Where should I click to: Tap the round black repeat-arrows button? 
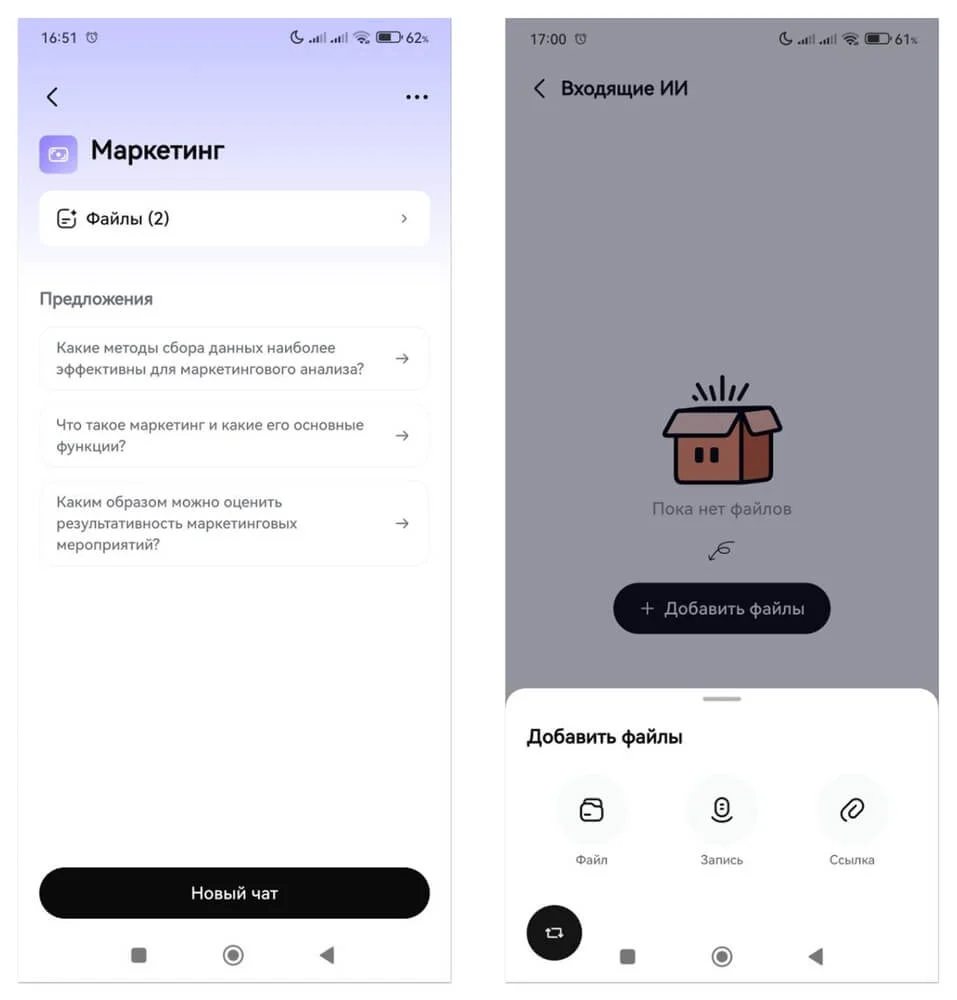[x=554, y=932]
